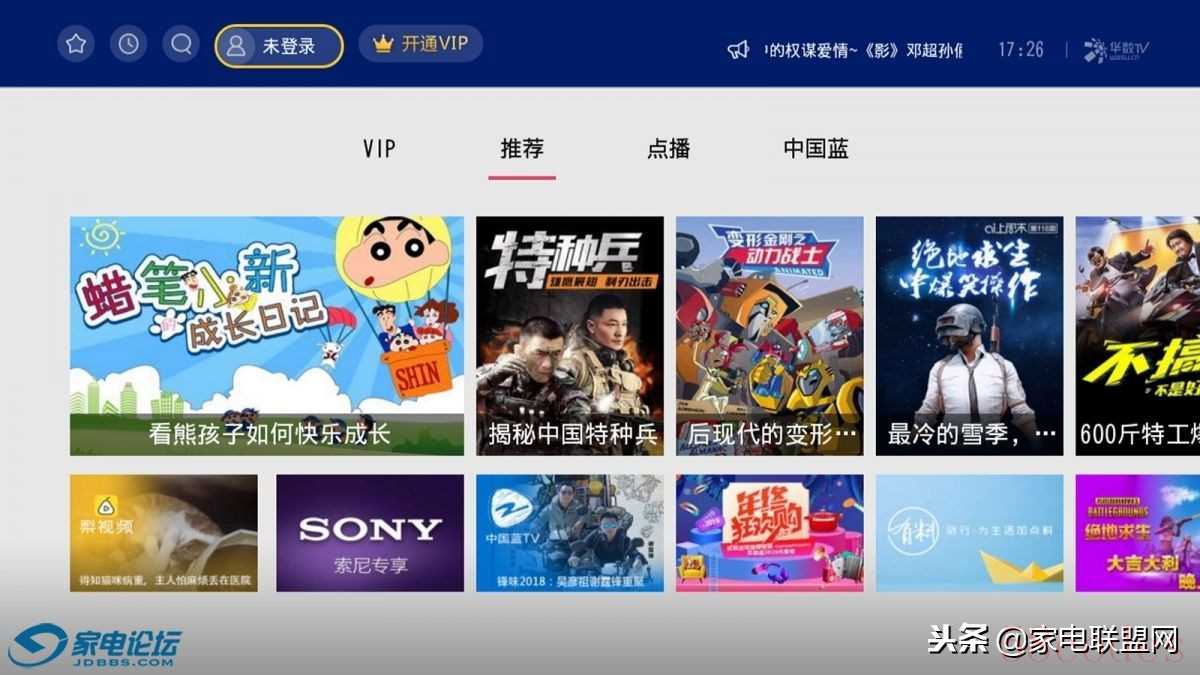
Task: Switch to the 点播 tab
Action: 668,149
